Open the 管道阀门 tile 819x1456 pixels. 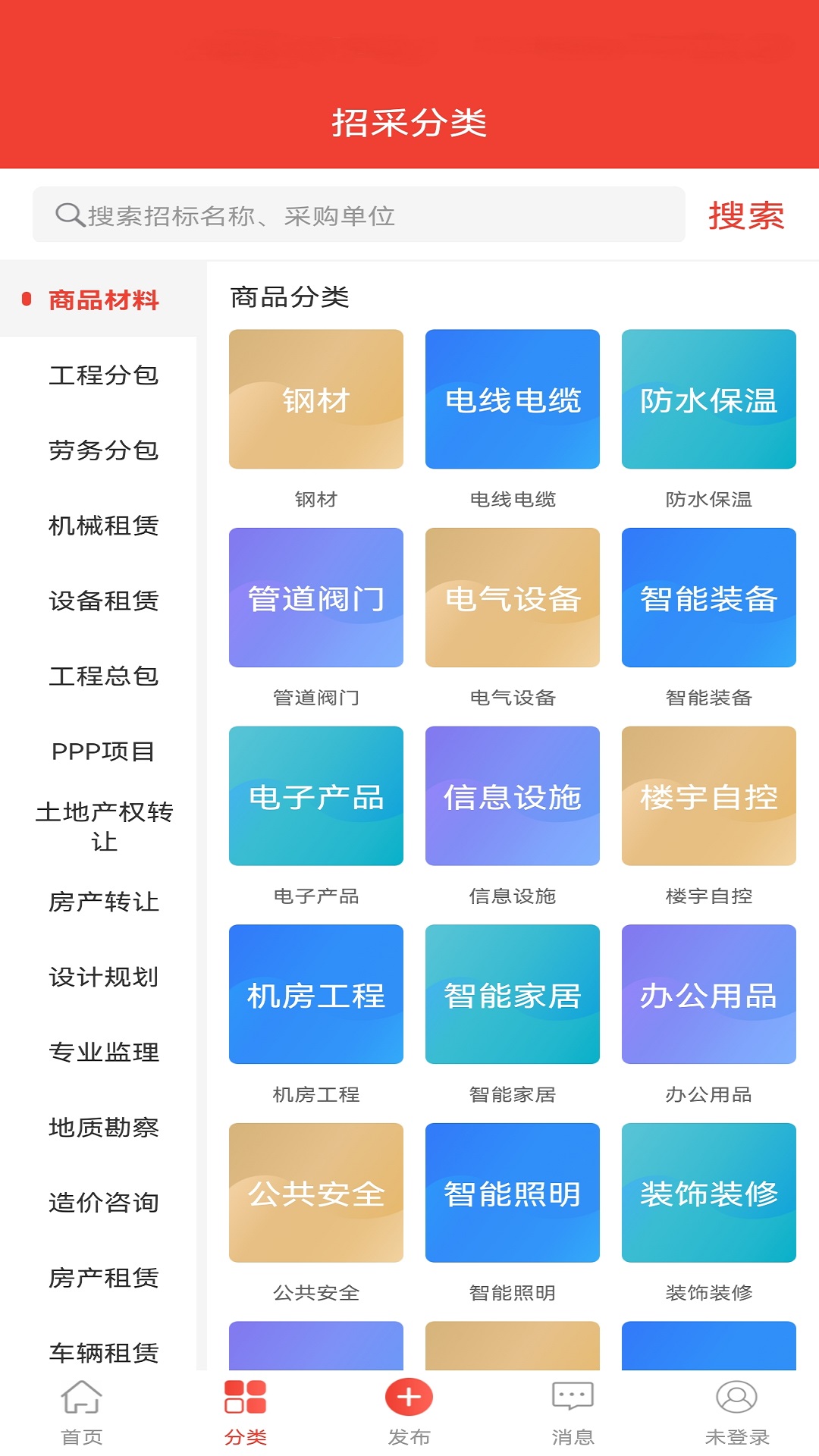point(316,598)
